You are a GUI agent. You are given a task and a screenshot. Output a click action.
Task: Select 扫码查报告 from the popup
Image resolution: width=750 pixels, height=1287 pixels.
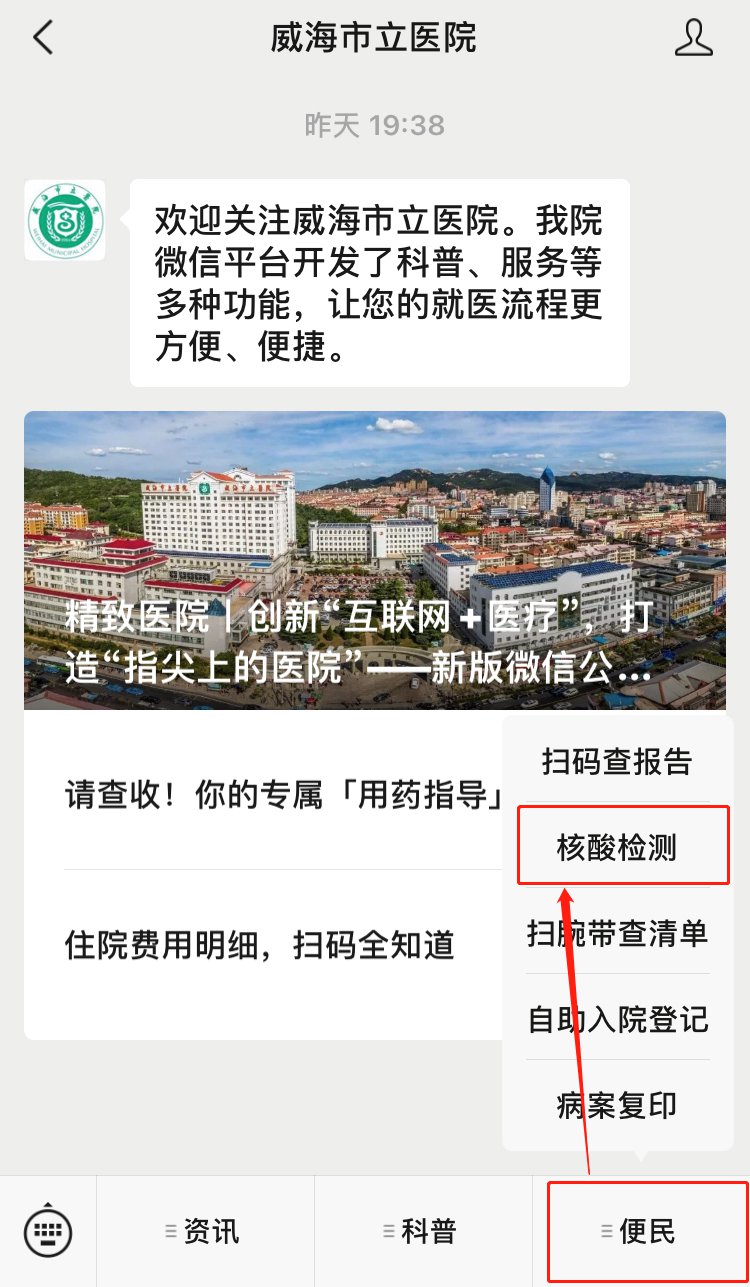617,761
